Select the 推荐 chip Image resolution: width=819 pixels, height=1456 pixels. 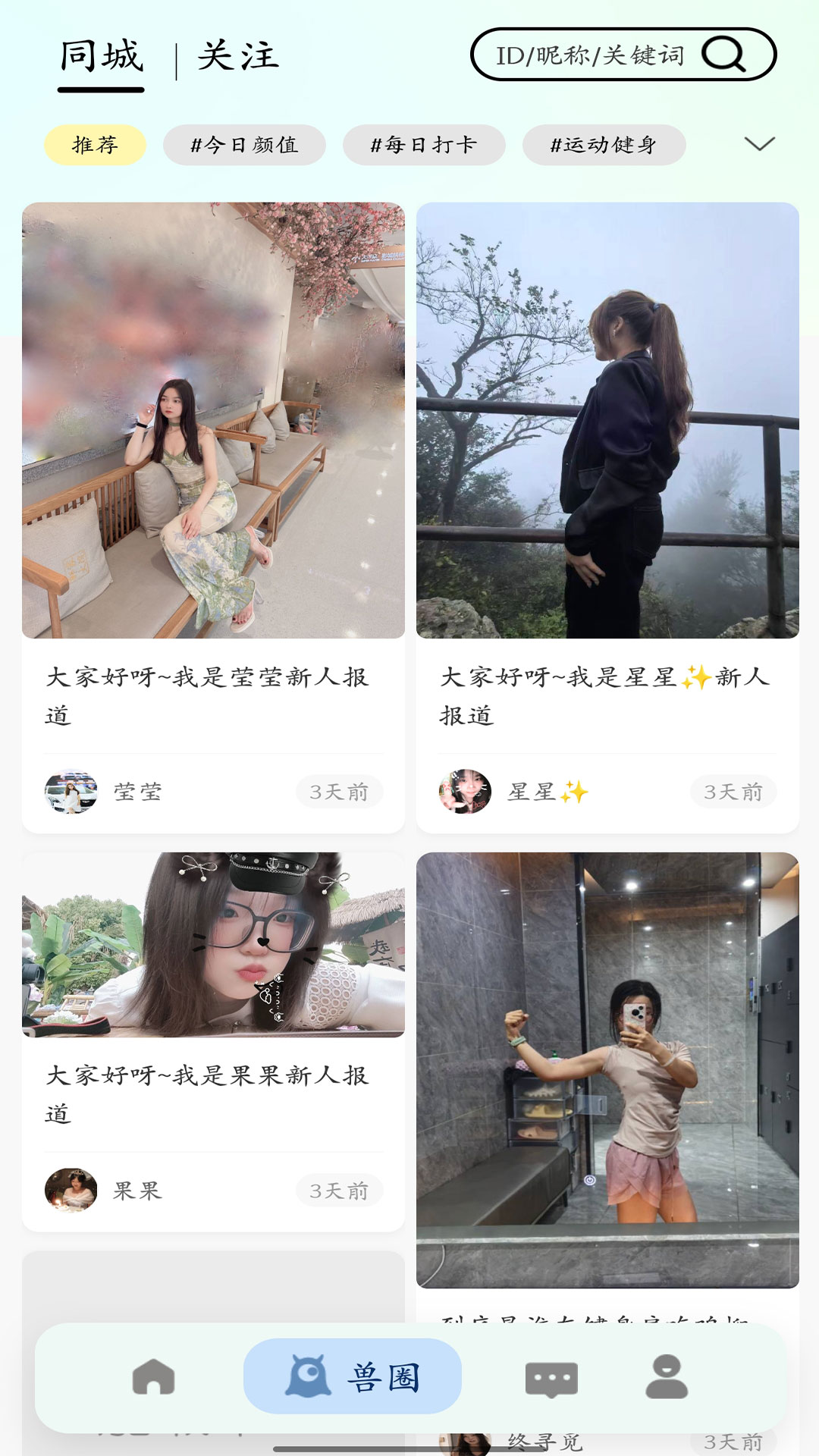click(x=95, y=145)
